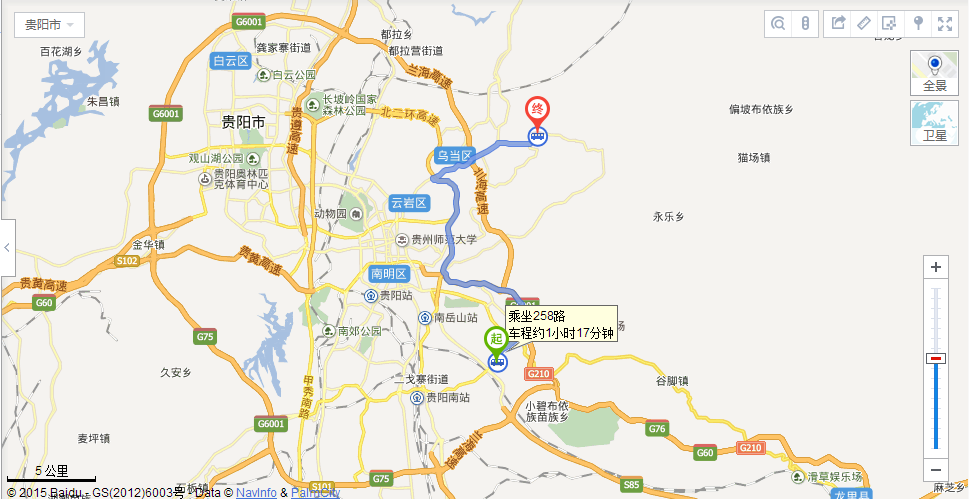Share this map

[x=838, y=23]
